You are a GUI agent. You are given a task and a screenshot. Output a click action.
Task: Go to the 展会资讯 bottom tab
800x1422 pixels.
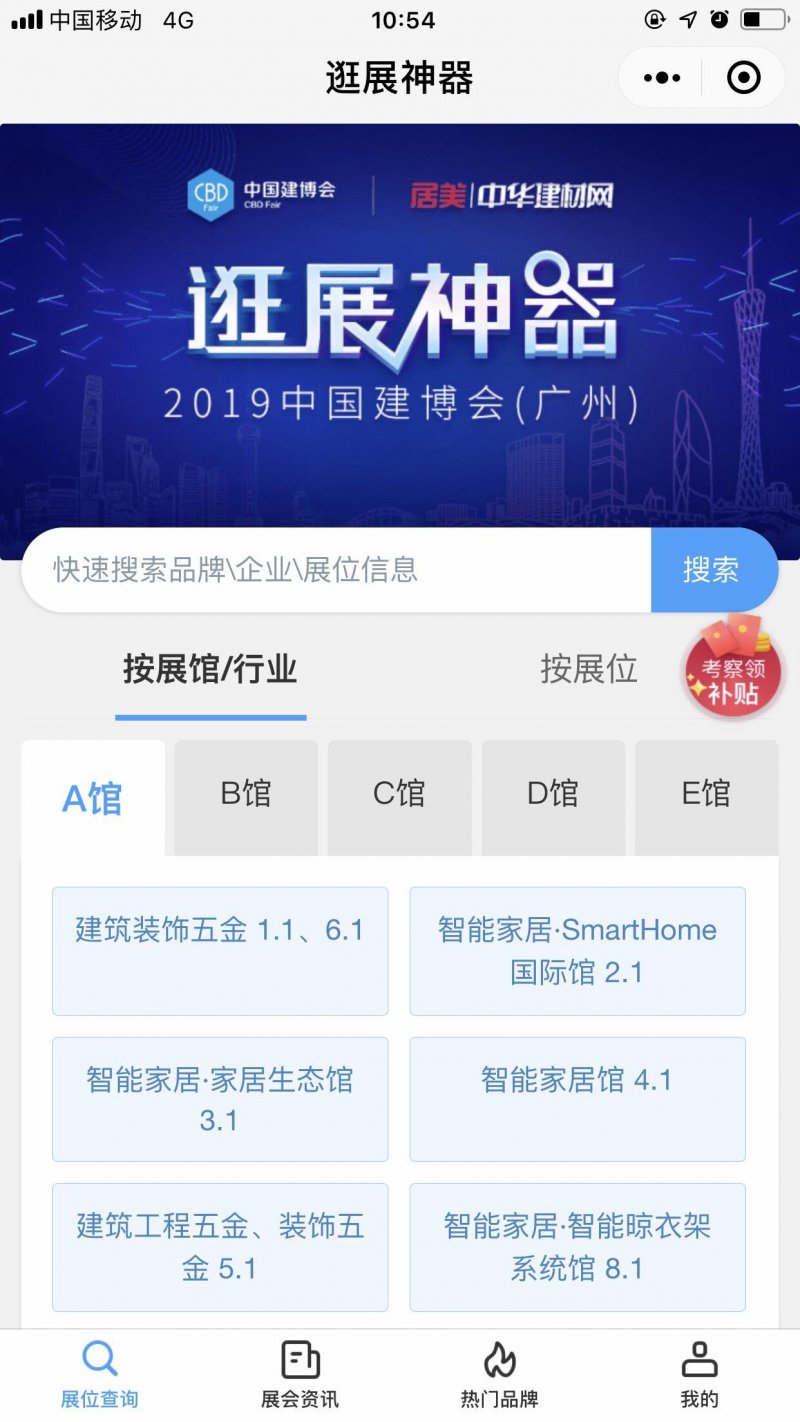click(x=300, y=1375)
